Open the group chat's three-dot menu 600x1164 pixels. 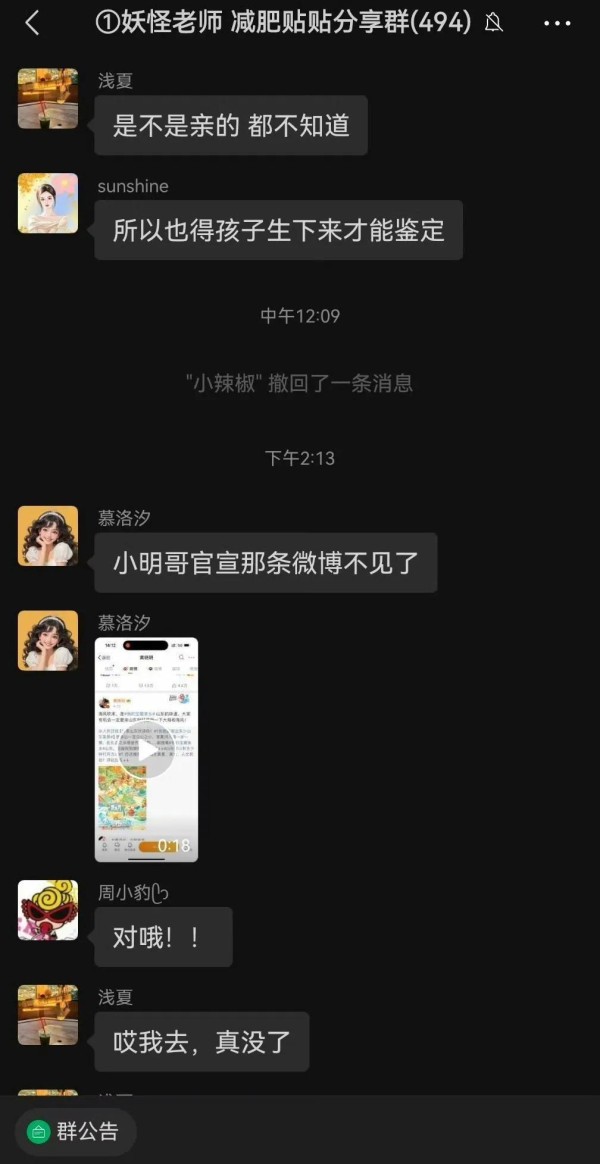coord(557,24)
